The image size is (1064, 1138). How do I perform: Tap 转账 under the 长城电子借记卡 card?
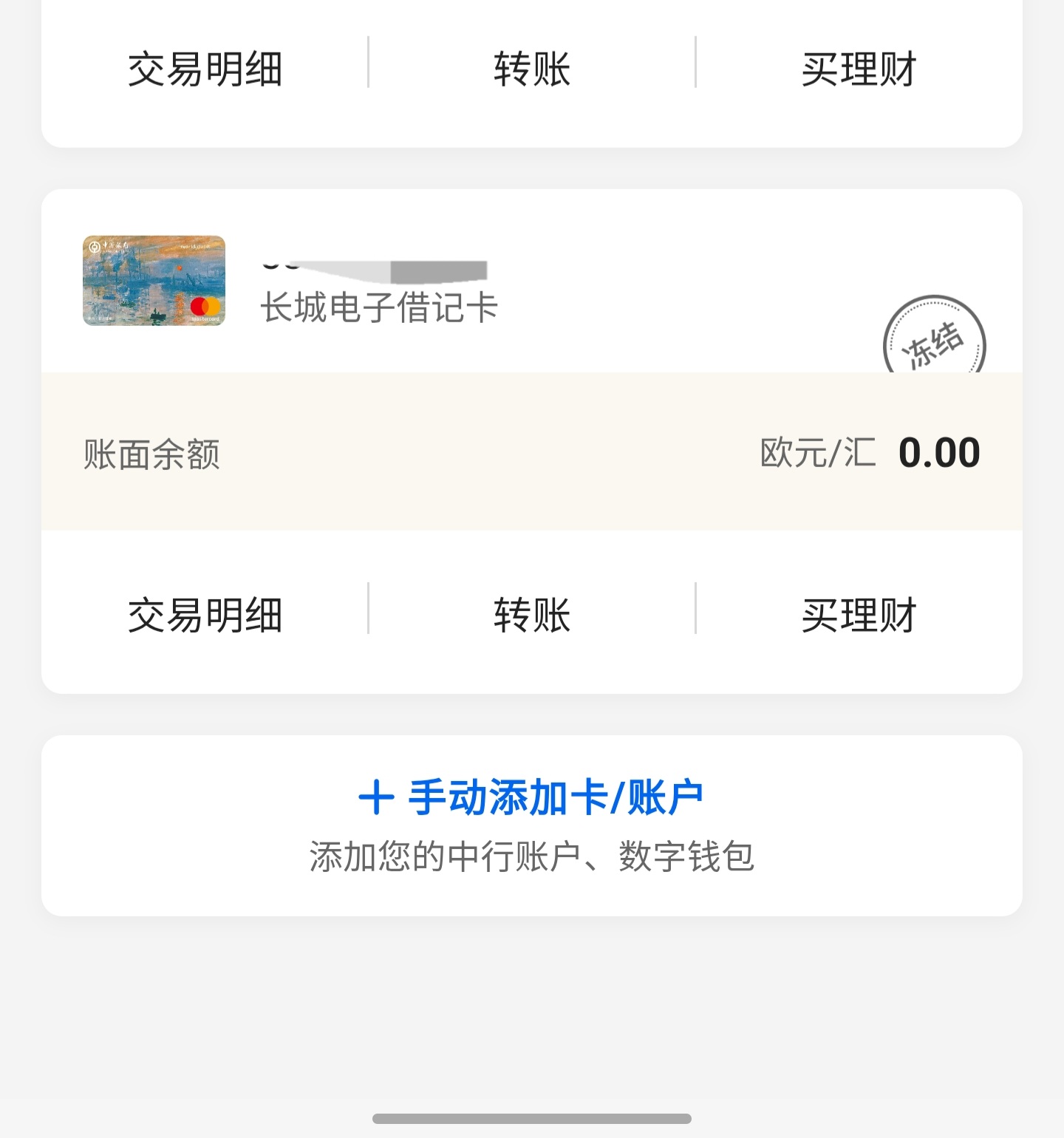tap(532, 615)
